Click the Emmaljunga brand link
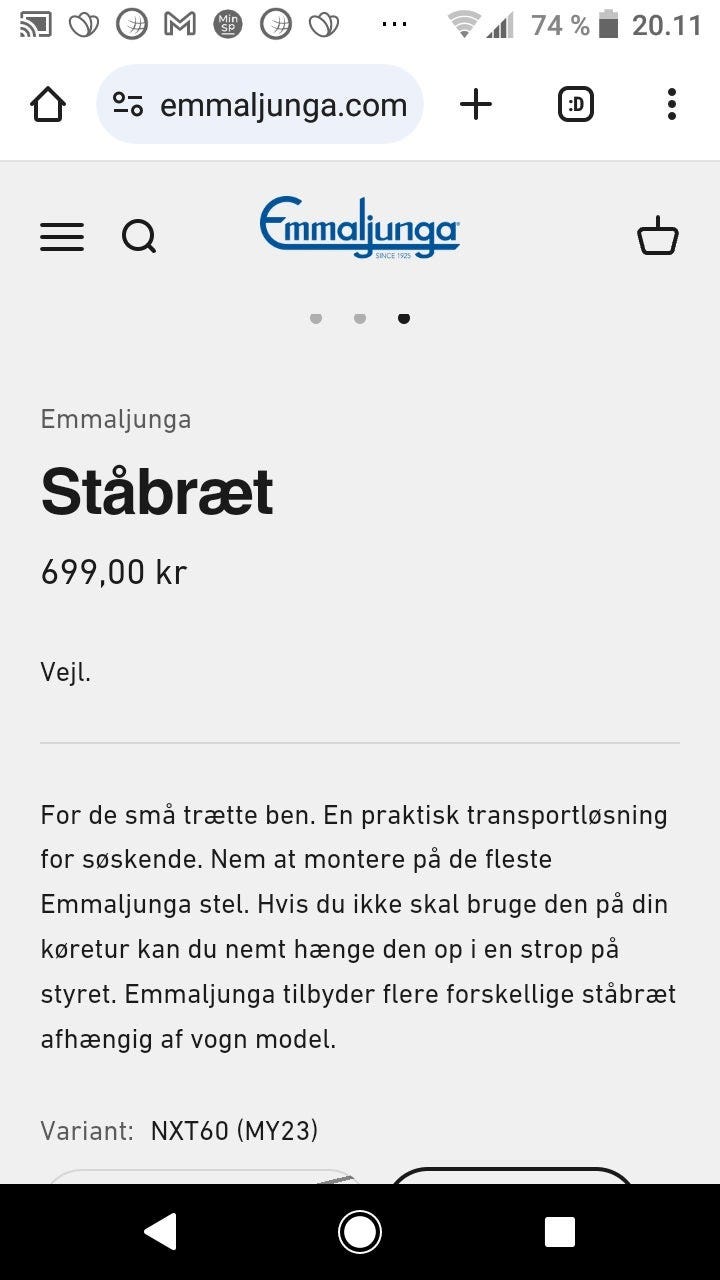Image resolution: width=720 pixels, height=1280 pixels. pyautogui.click(x=115, y=419)
